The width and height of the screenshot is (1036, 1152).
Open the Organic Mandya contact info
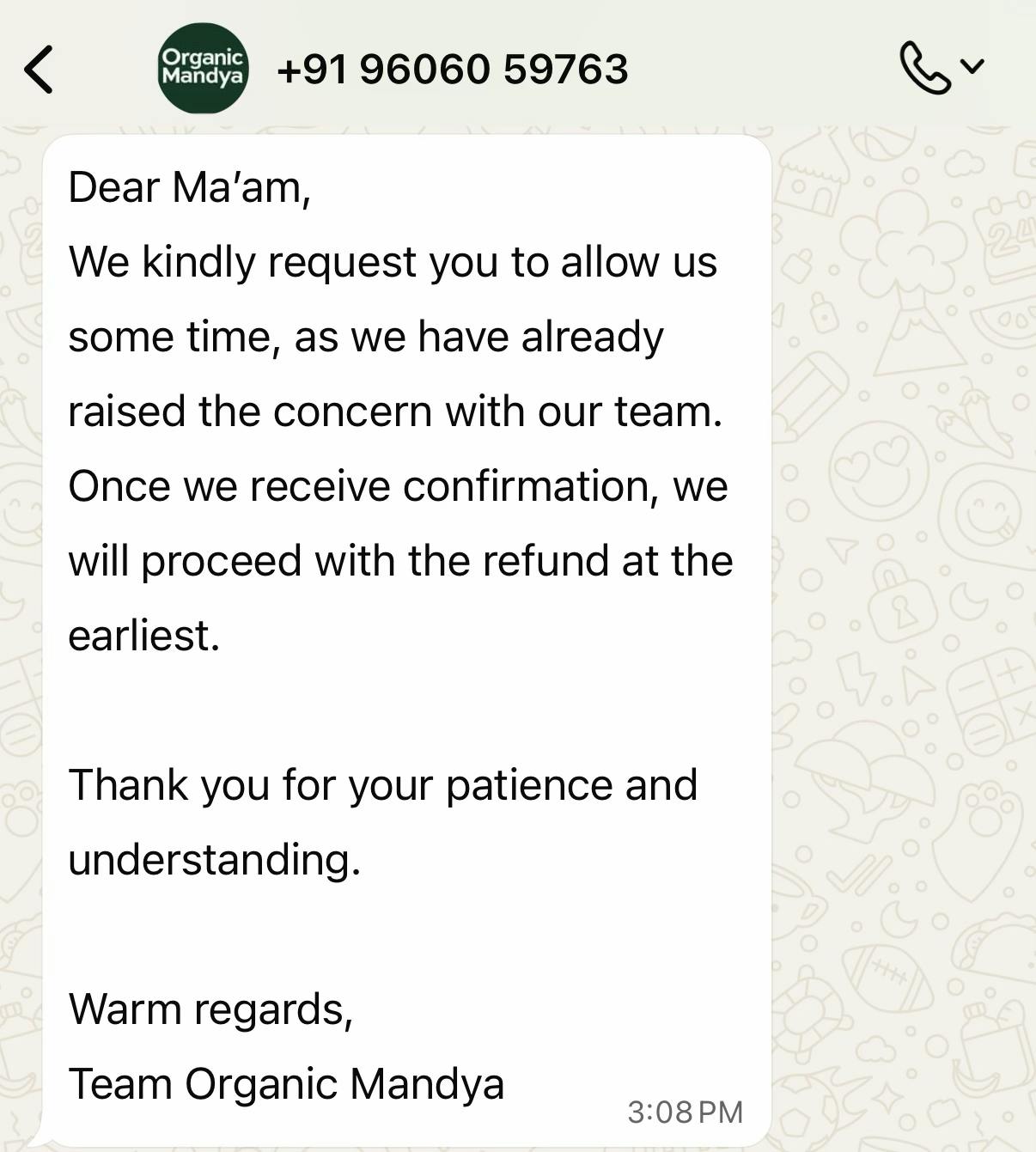(x=203, y=68)
